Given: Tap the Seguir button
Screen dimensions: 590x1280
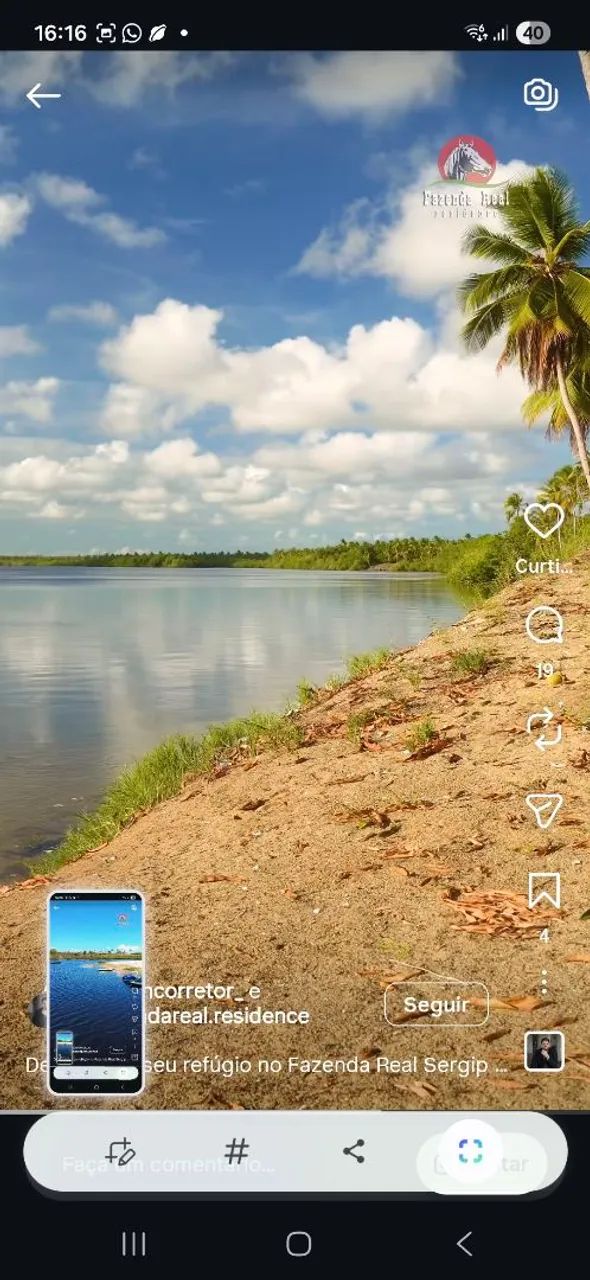Looking at the screenshot, I should pyautogui.click(x=436, y=1004).
